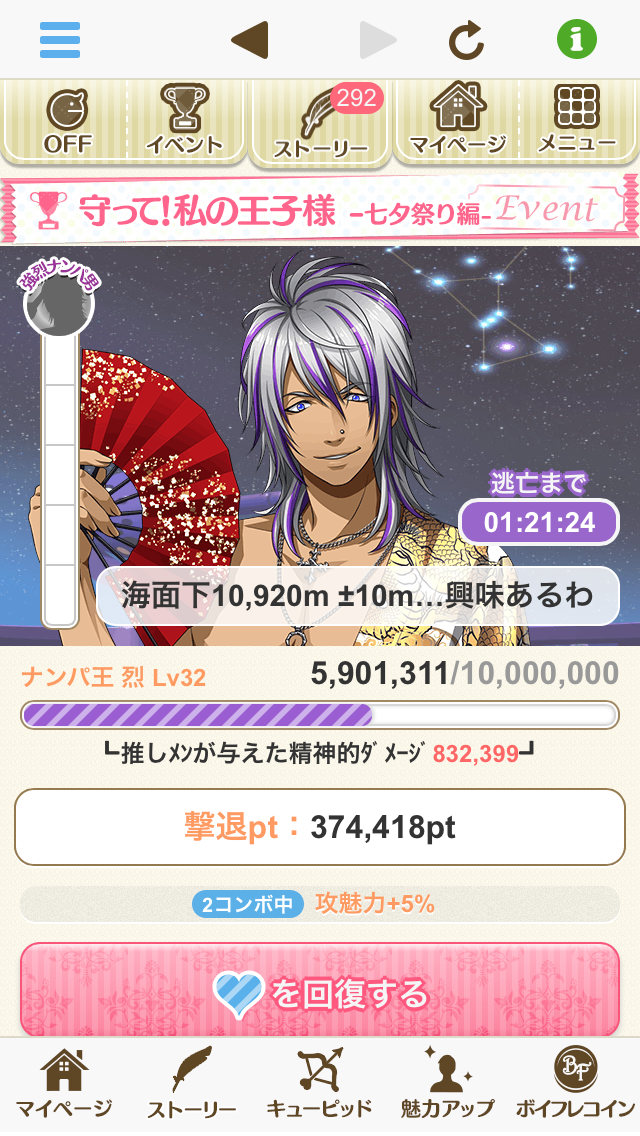Image resolution: width=640 pixels, height=1136 pixels.
Task: Open the green info icon
Action: tap(577, 40)
